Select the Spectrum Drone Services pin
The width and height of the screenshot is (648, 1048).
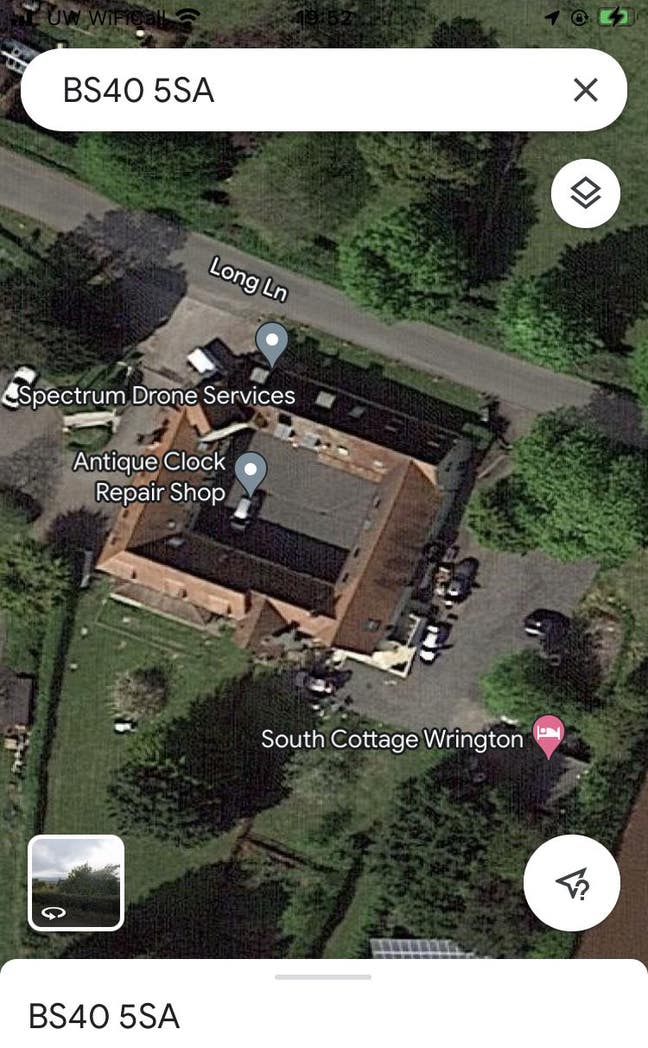coord(271,343)
